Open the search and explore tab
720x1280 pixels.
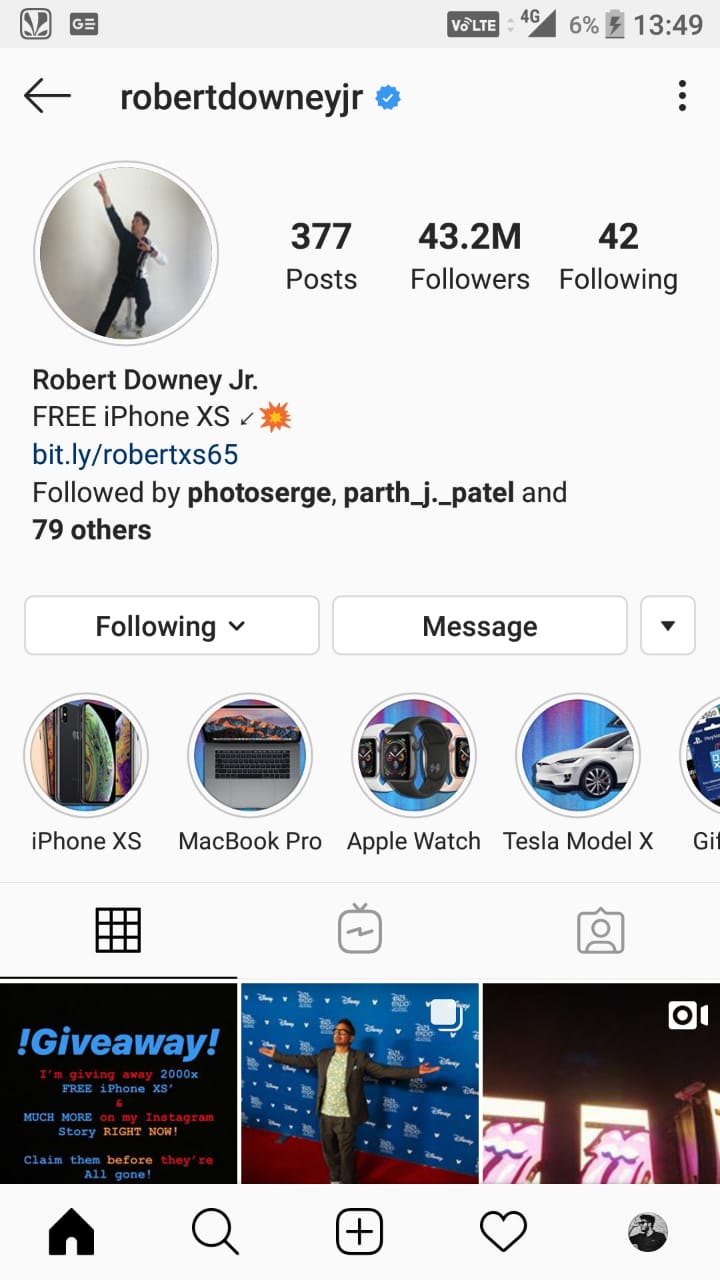215,1233
